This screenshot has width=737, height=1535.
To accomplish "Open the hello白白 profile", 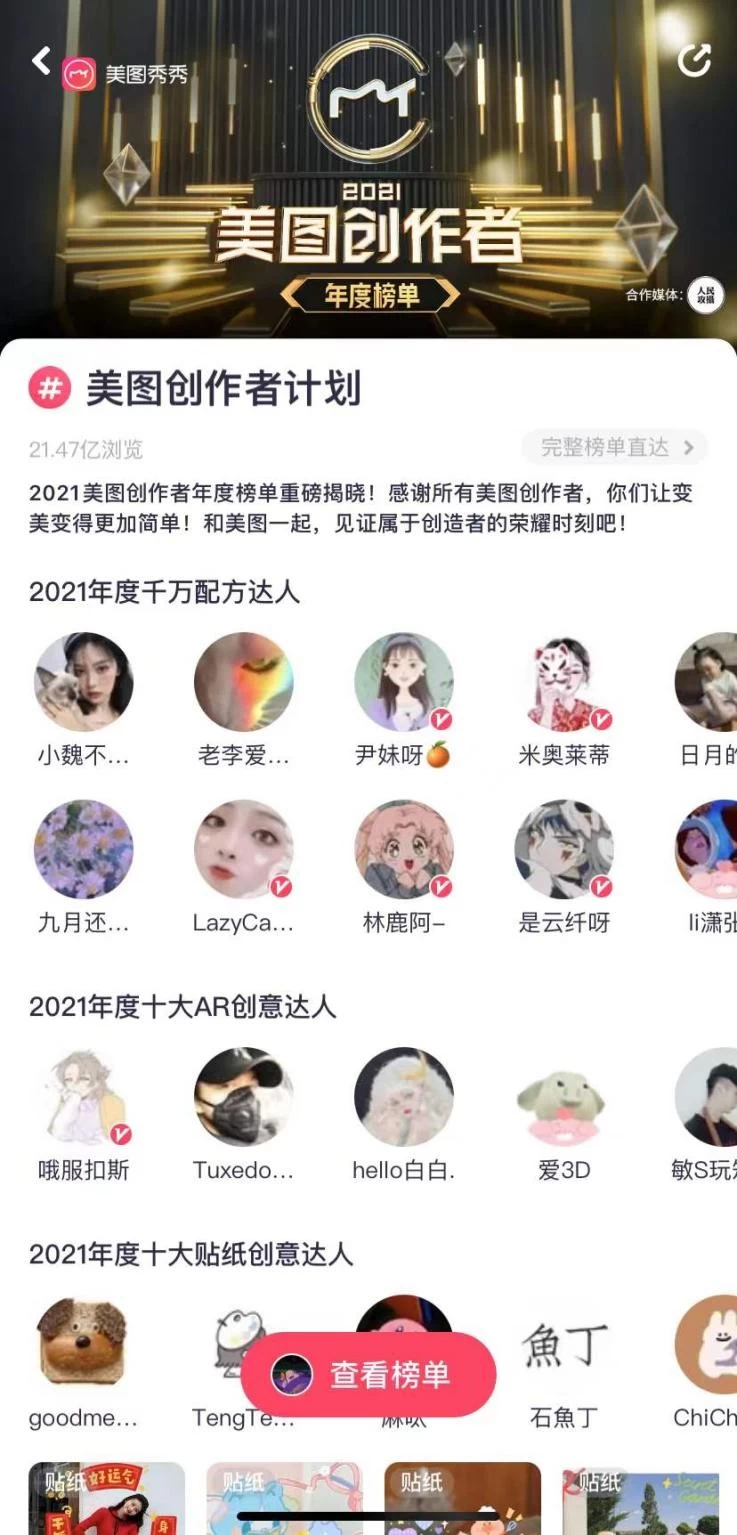I will tap(404, 1097).
